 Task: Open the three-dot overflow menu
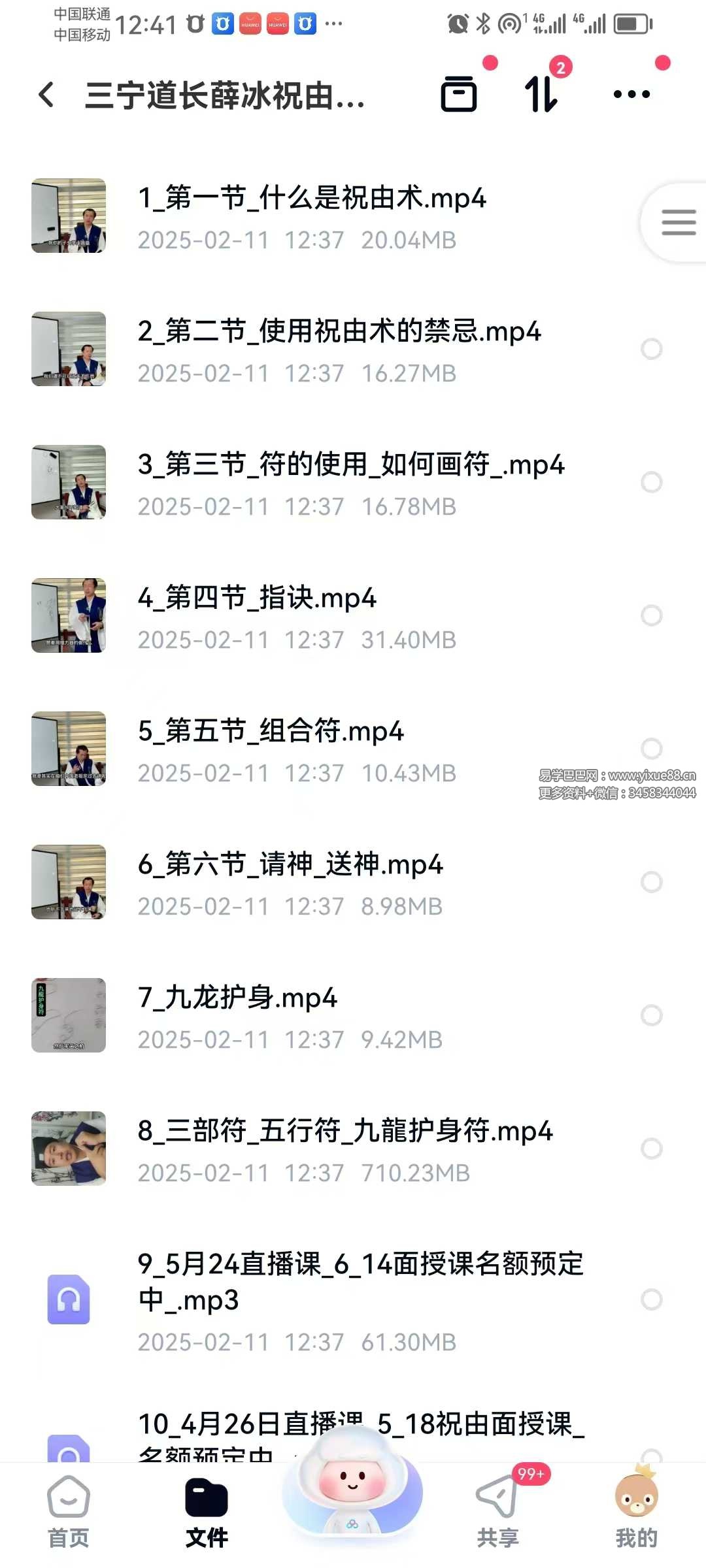631,95
